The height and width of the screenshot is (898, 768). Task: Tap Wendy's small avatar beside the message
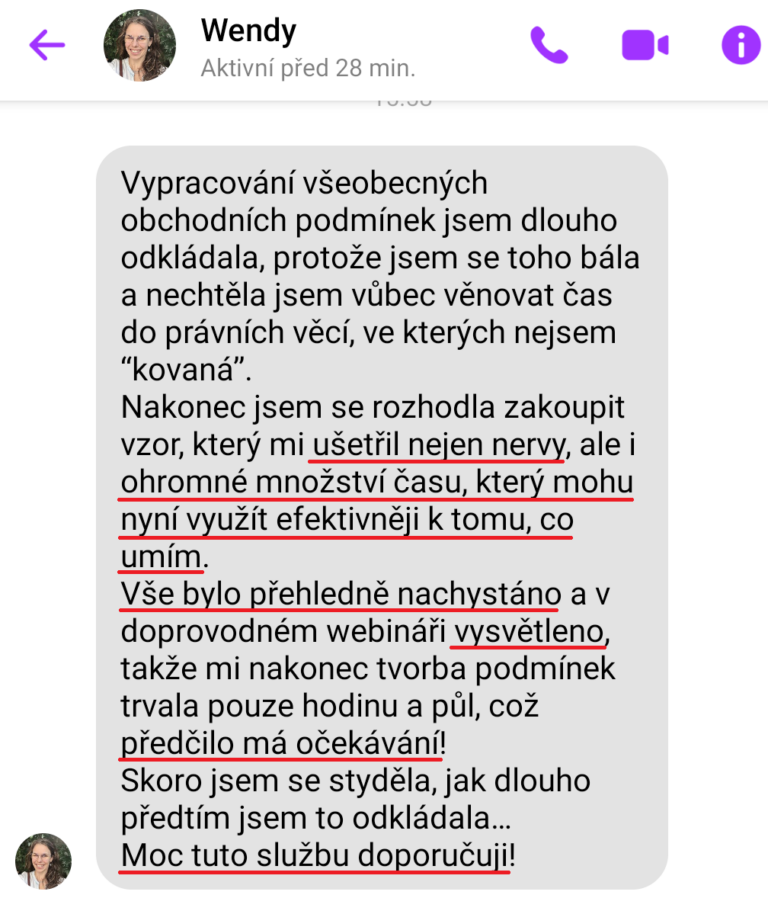43,861
